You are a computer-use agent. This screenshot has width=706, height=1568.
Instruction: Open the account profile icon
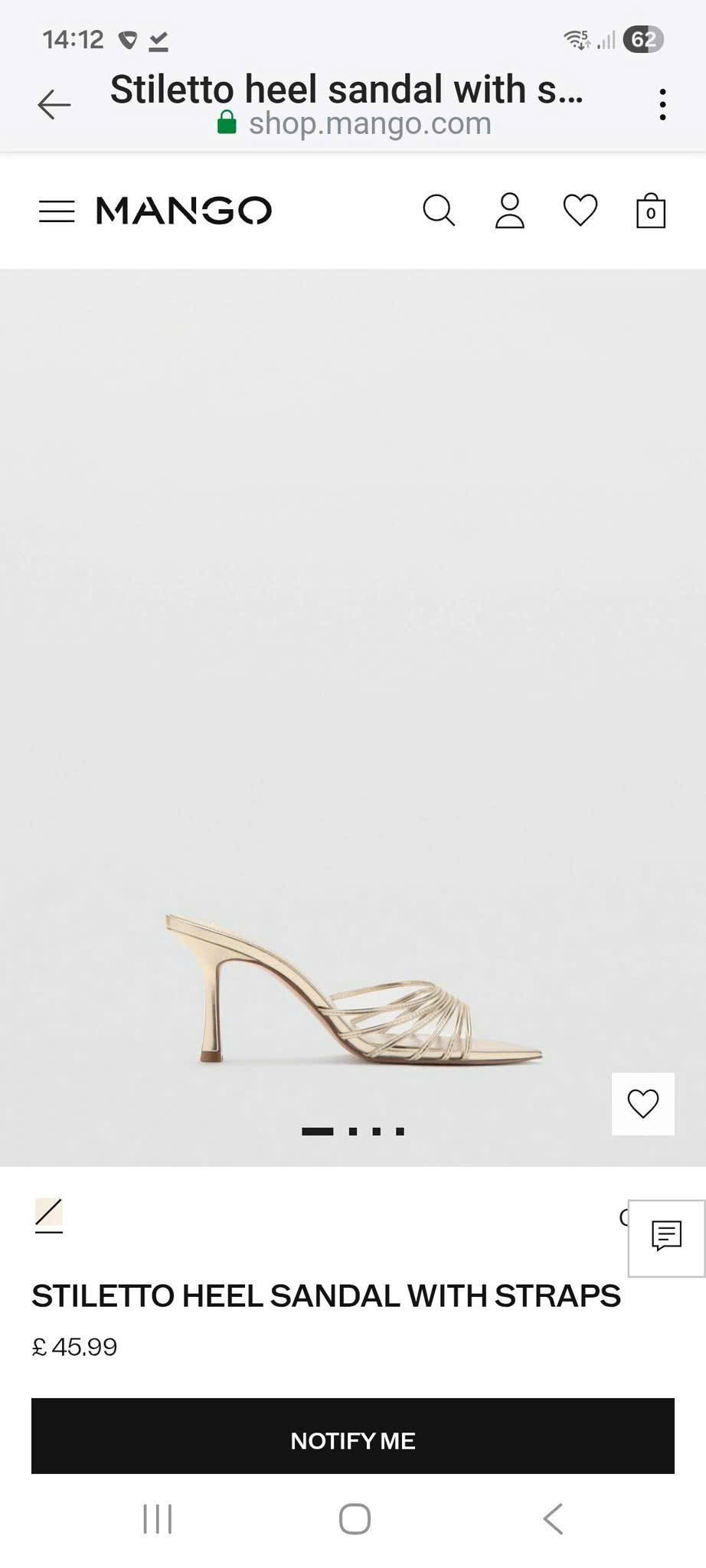click(x=509, y=211)
